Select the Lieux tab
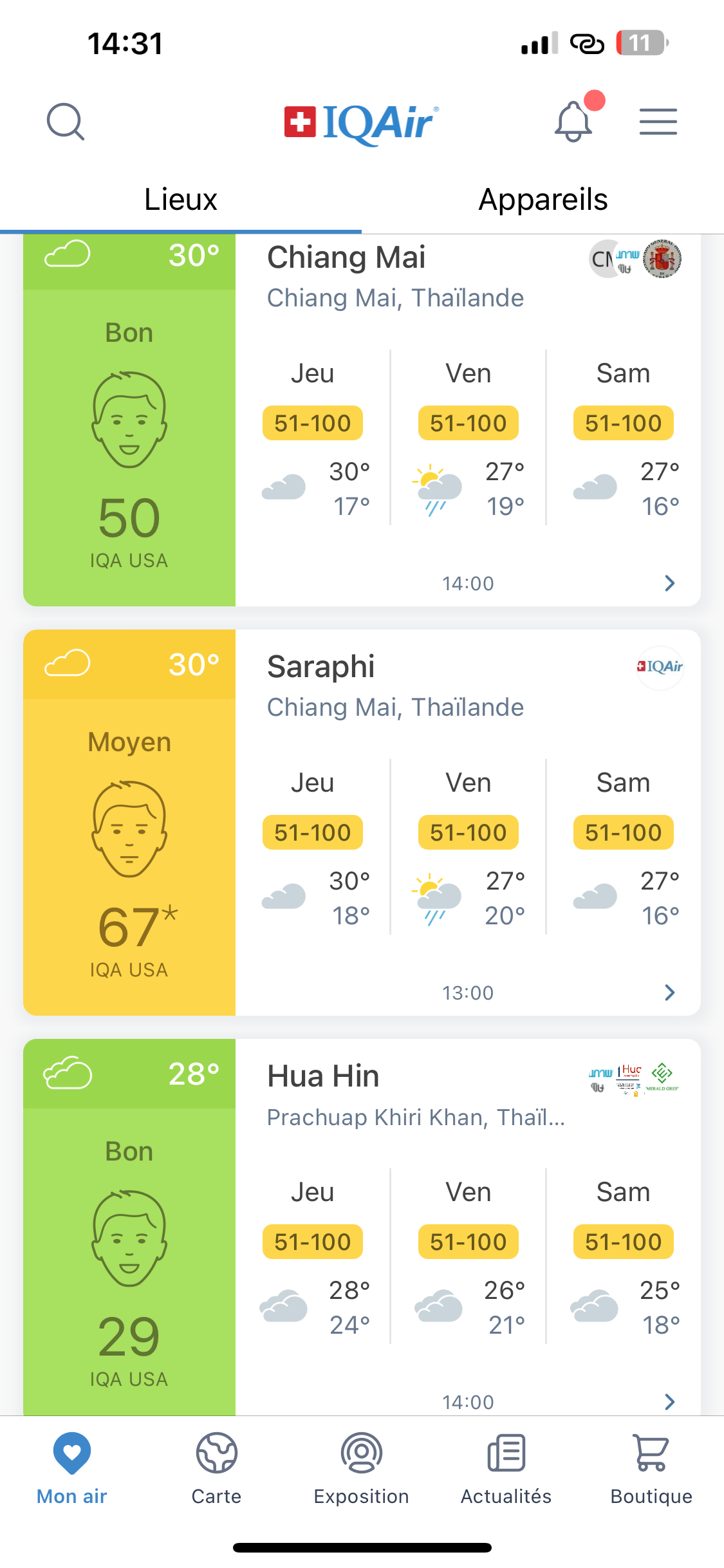 point(181,200)
